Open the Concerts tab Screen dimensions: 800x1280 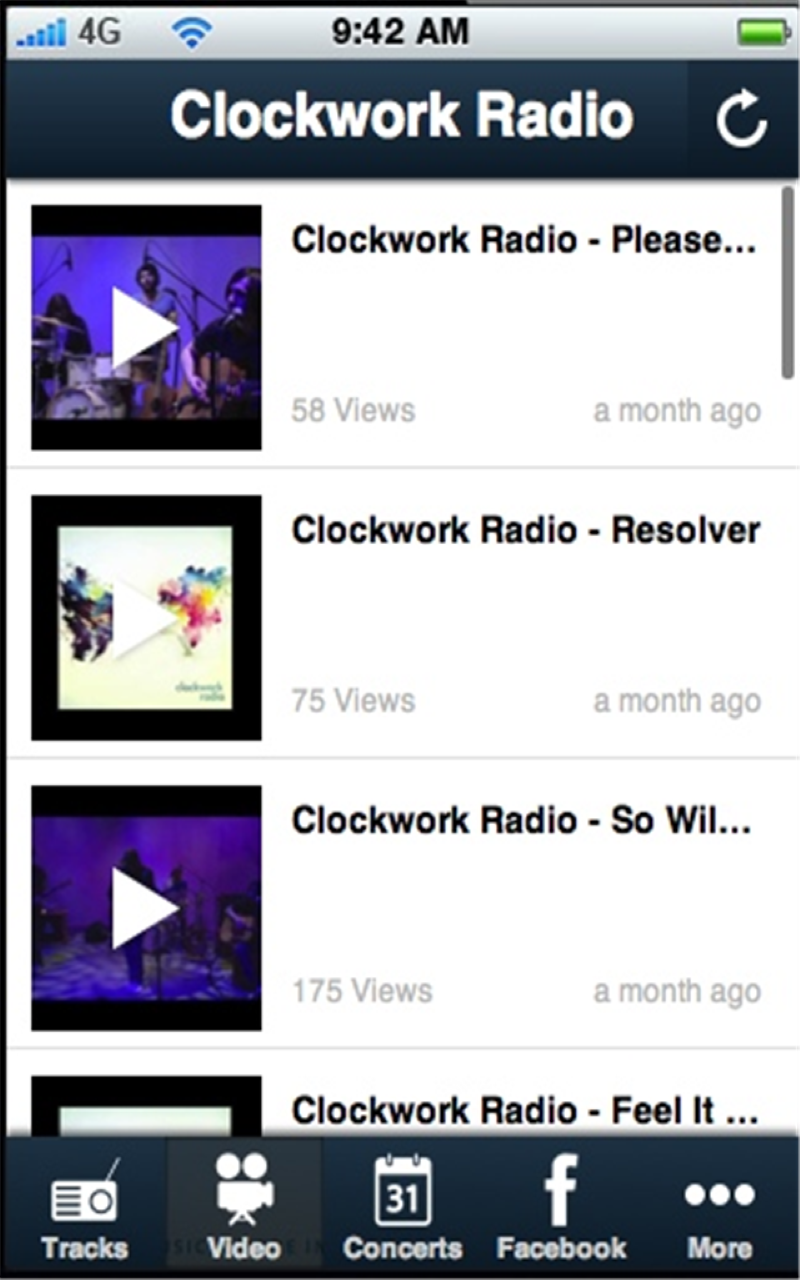tap(402, 1207)
